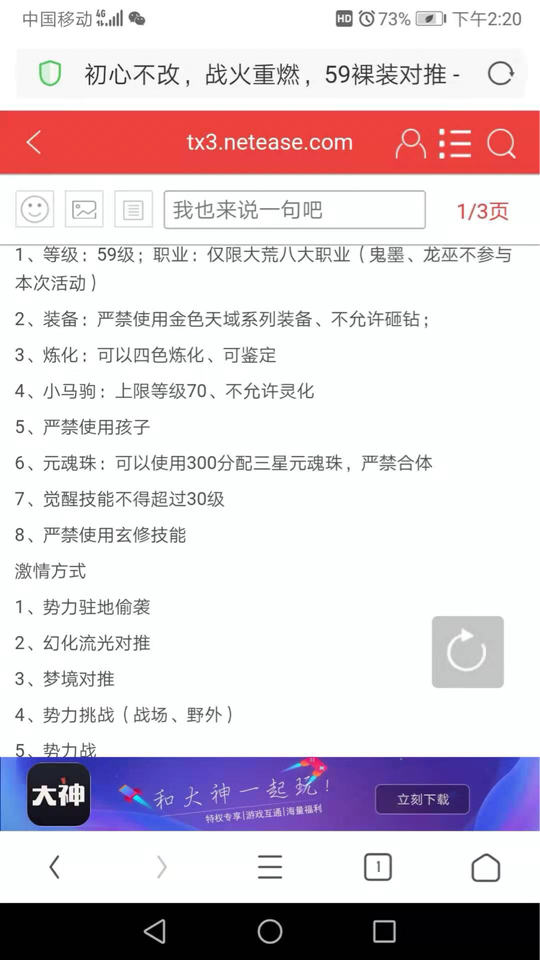This screenshot has height=960, width=540.
Task: Open the browser's hamburger menu
Action: pyautogui.click(x=269, y=867)
